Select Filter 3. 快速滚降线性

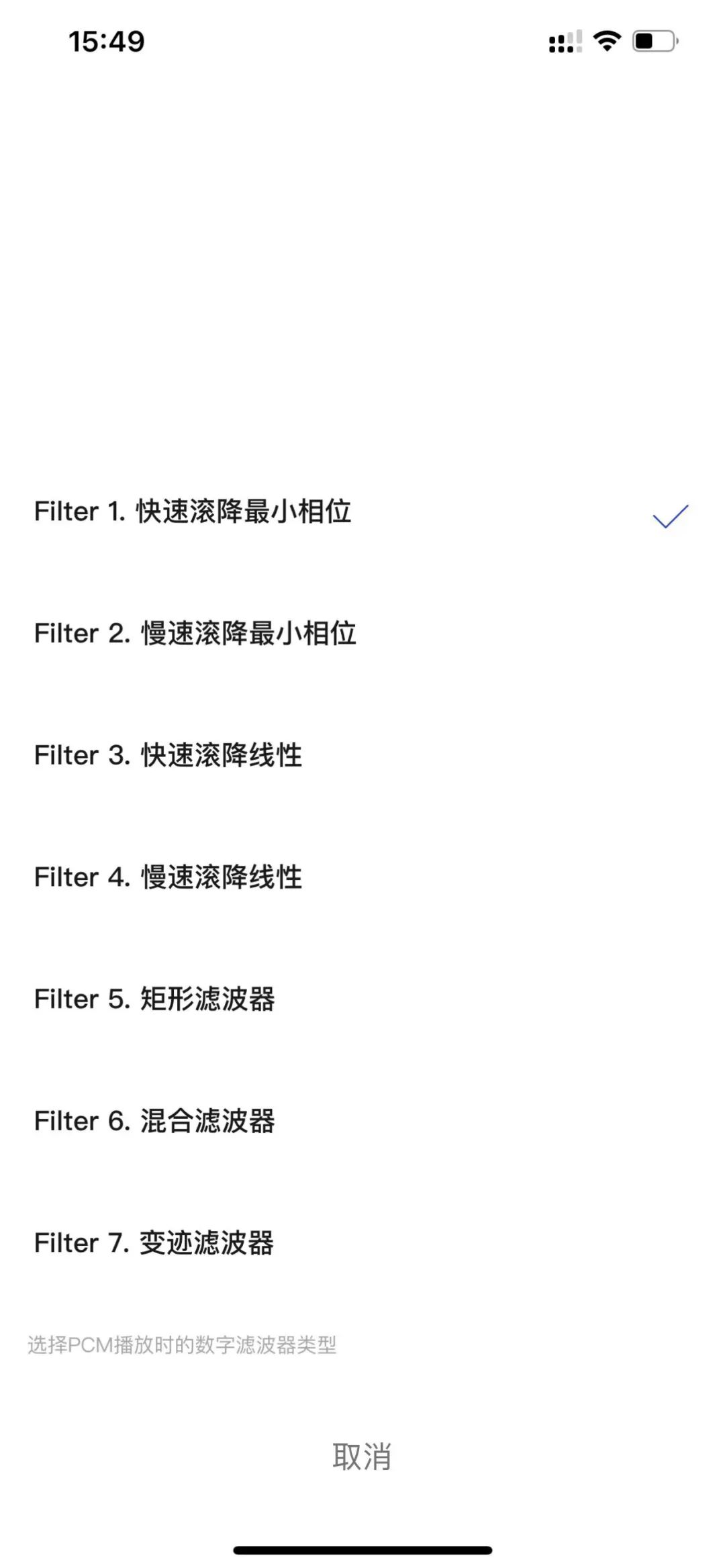point(168,755)
